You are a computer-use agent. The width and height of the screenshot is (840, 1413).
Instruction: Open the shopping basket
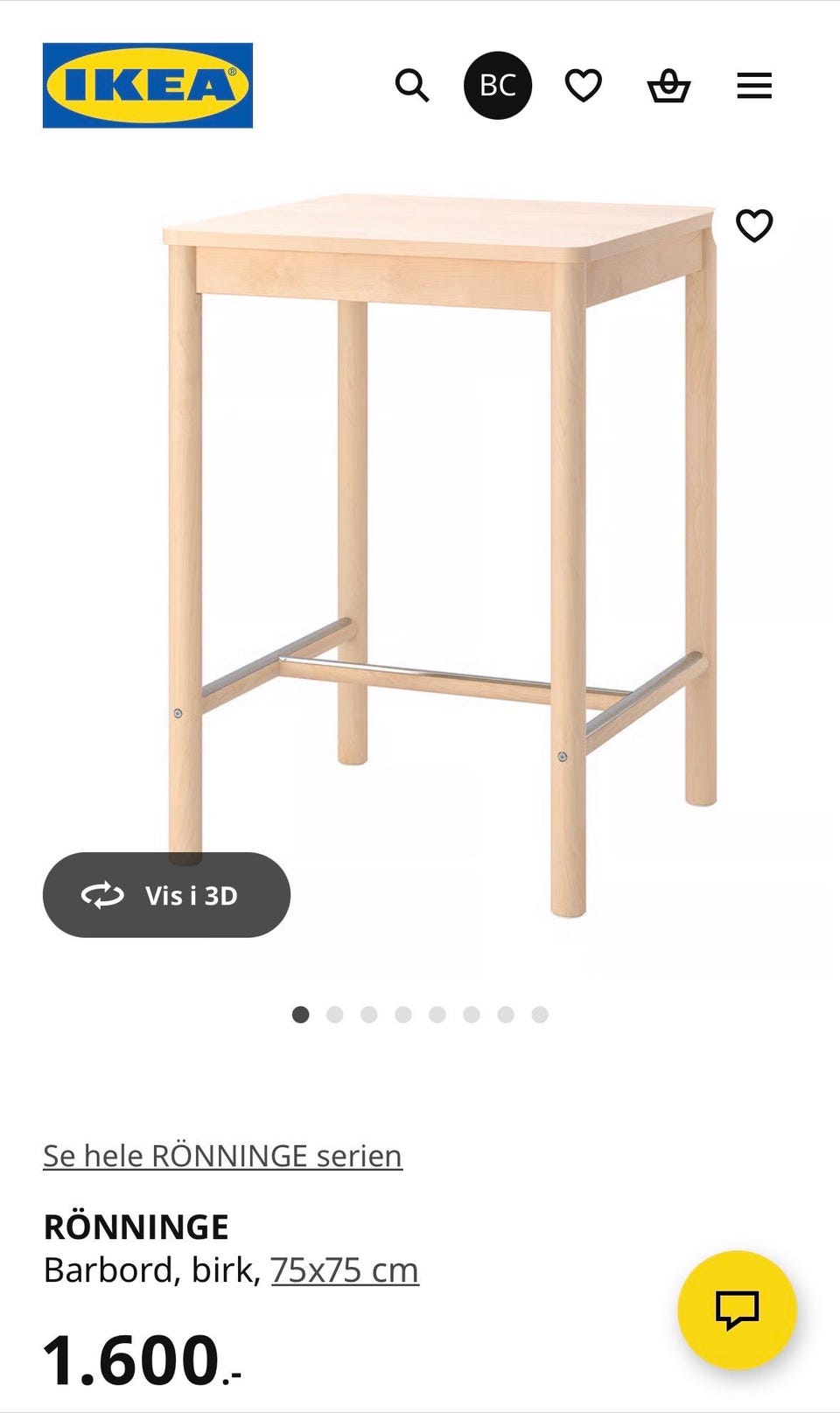click(669, 86)
